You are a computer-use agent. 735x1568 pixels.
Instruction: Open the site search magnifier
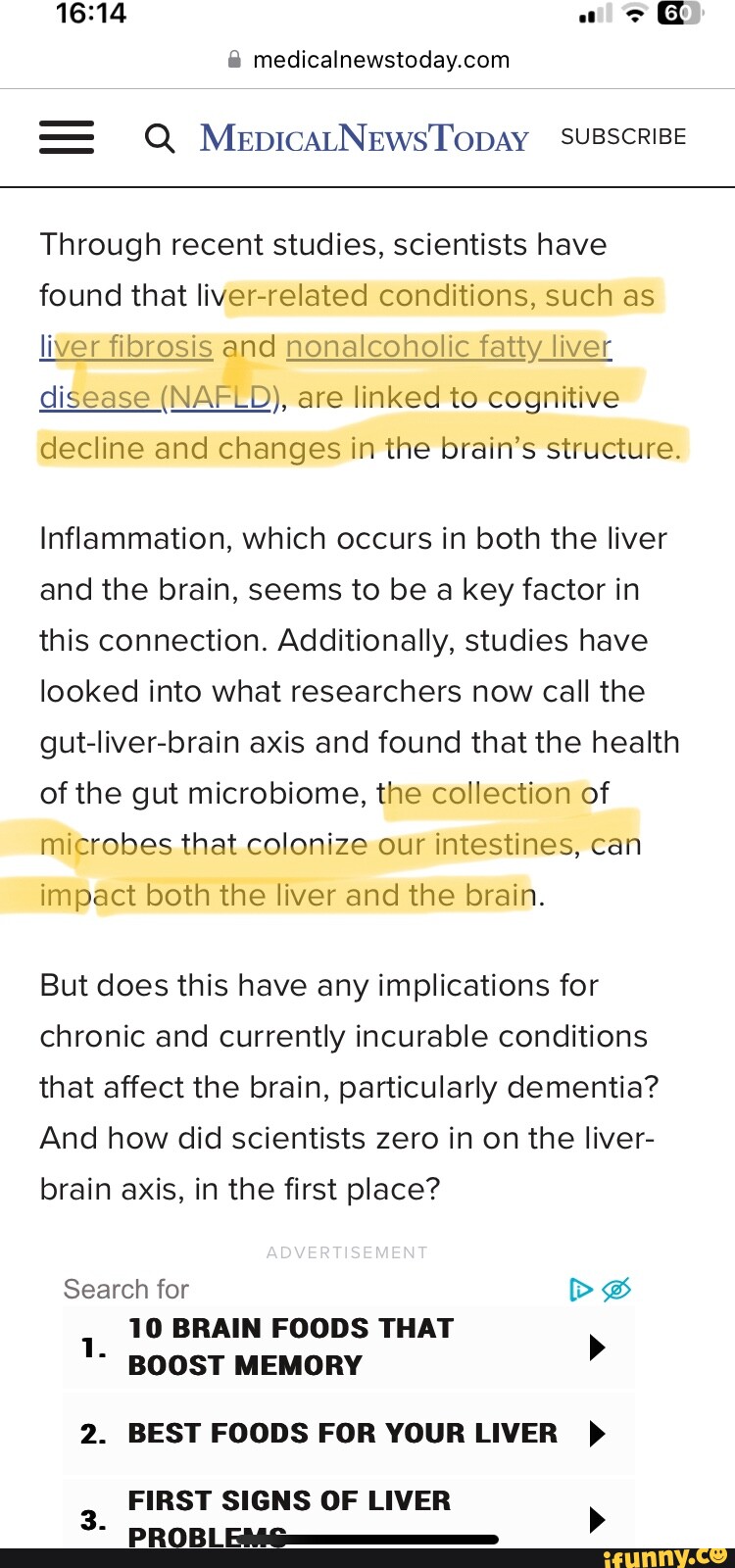[160, 138]
